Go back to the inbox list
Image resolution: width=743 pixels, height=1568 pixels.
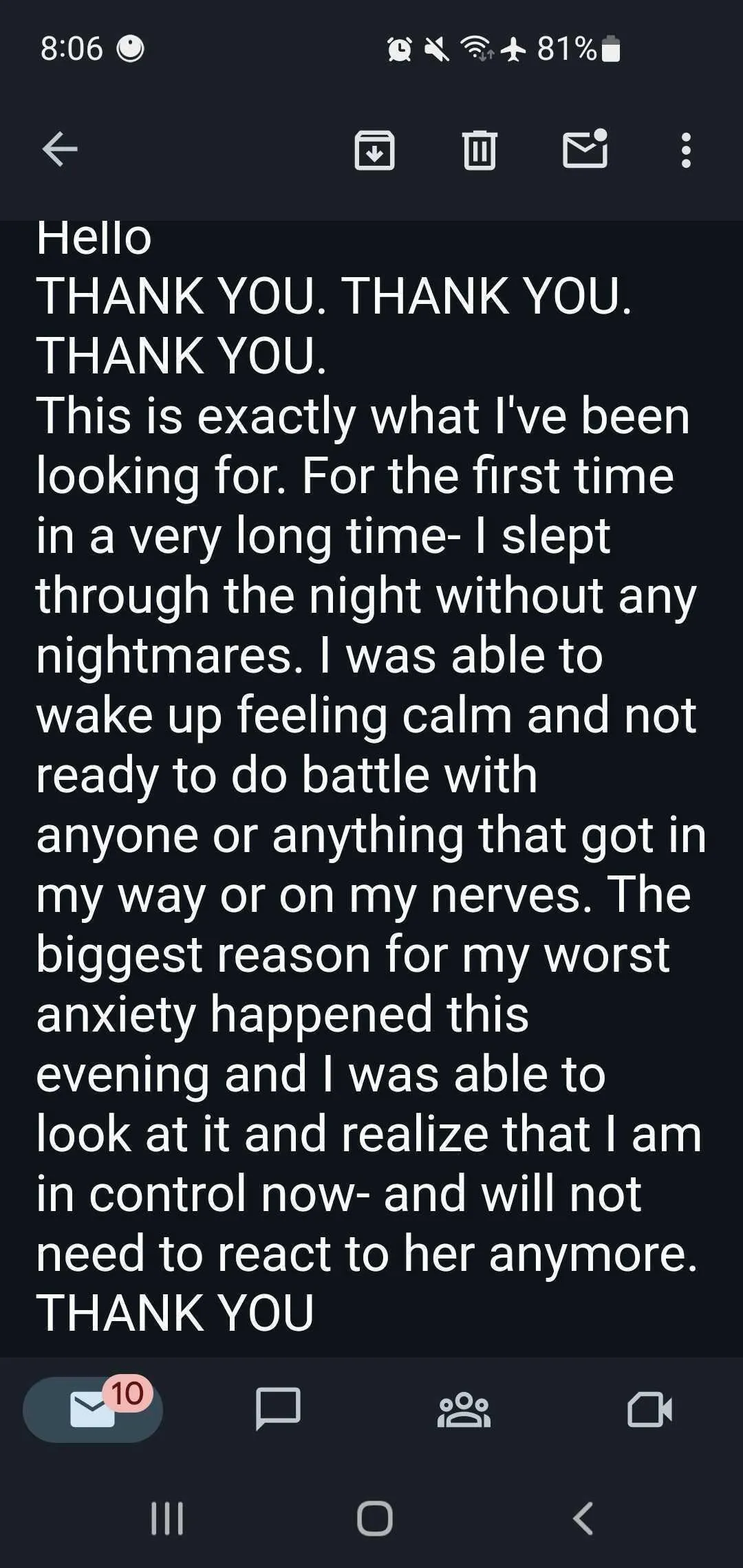(60, 149)
